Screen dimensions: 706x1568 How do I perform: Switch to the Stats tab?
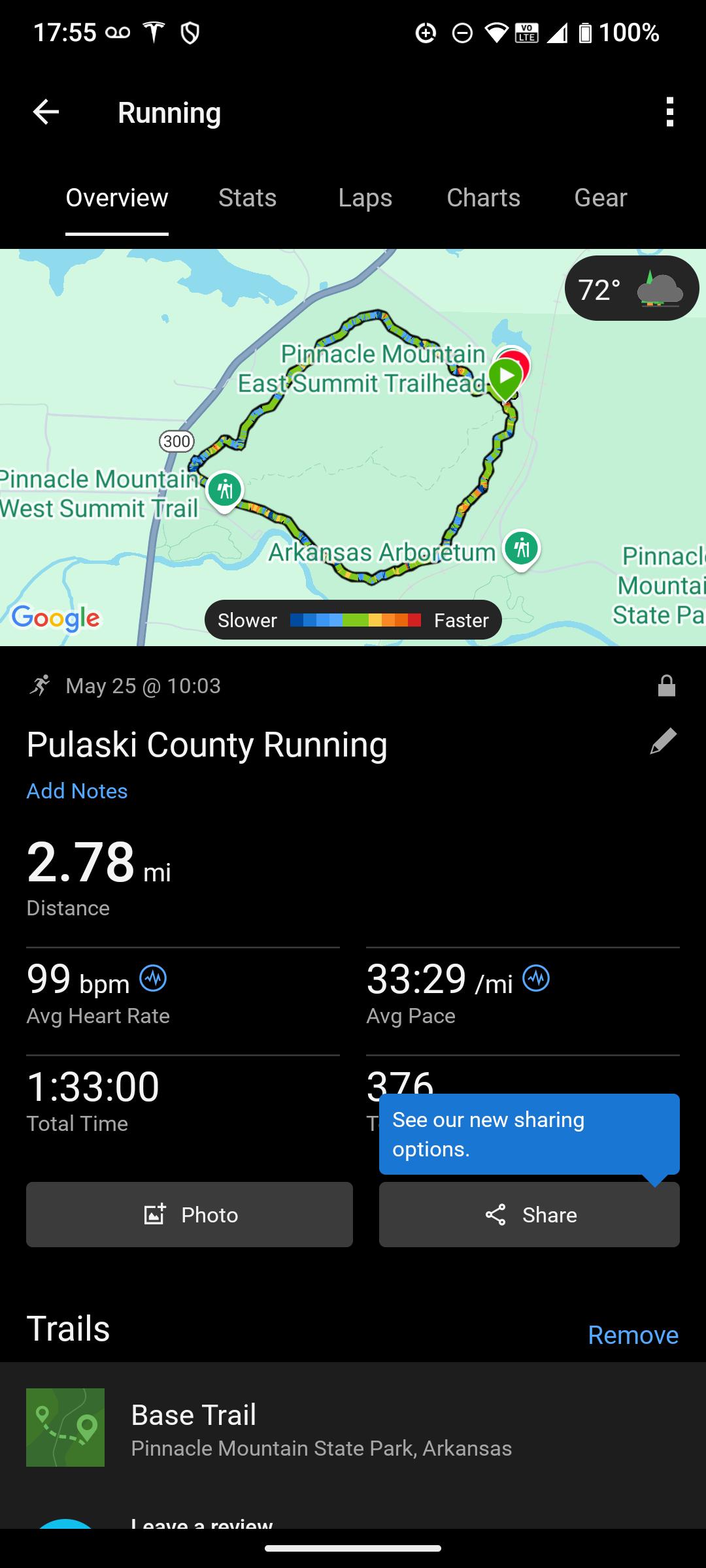[247, 198]
